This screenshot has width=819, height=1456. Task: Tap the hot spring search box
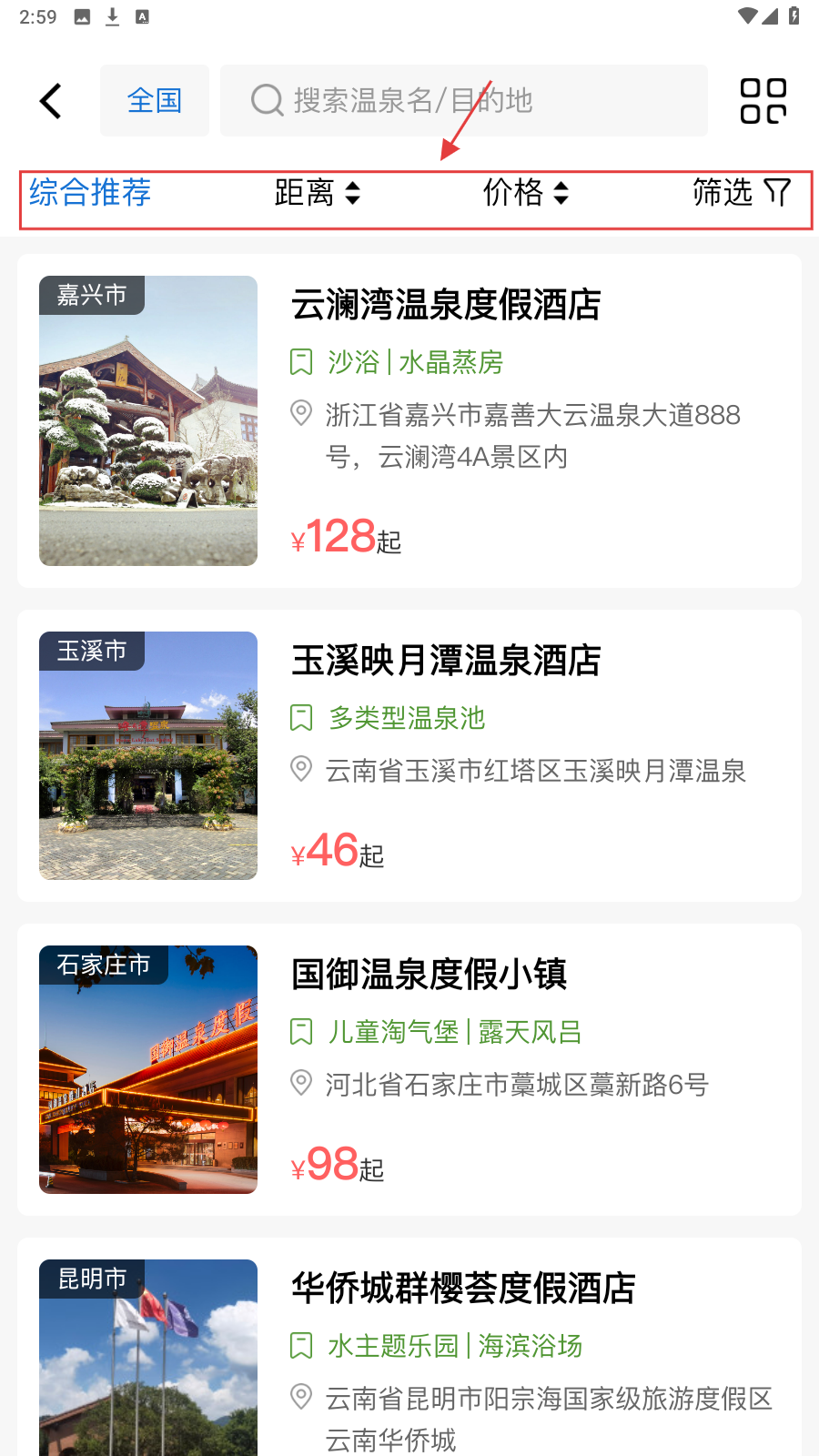463,101
